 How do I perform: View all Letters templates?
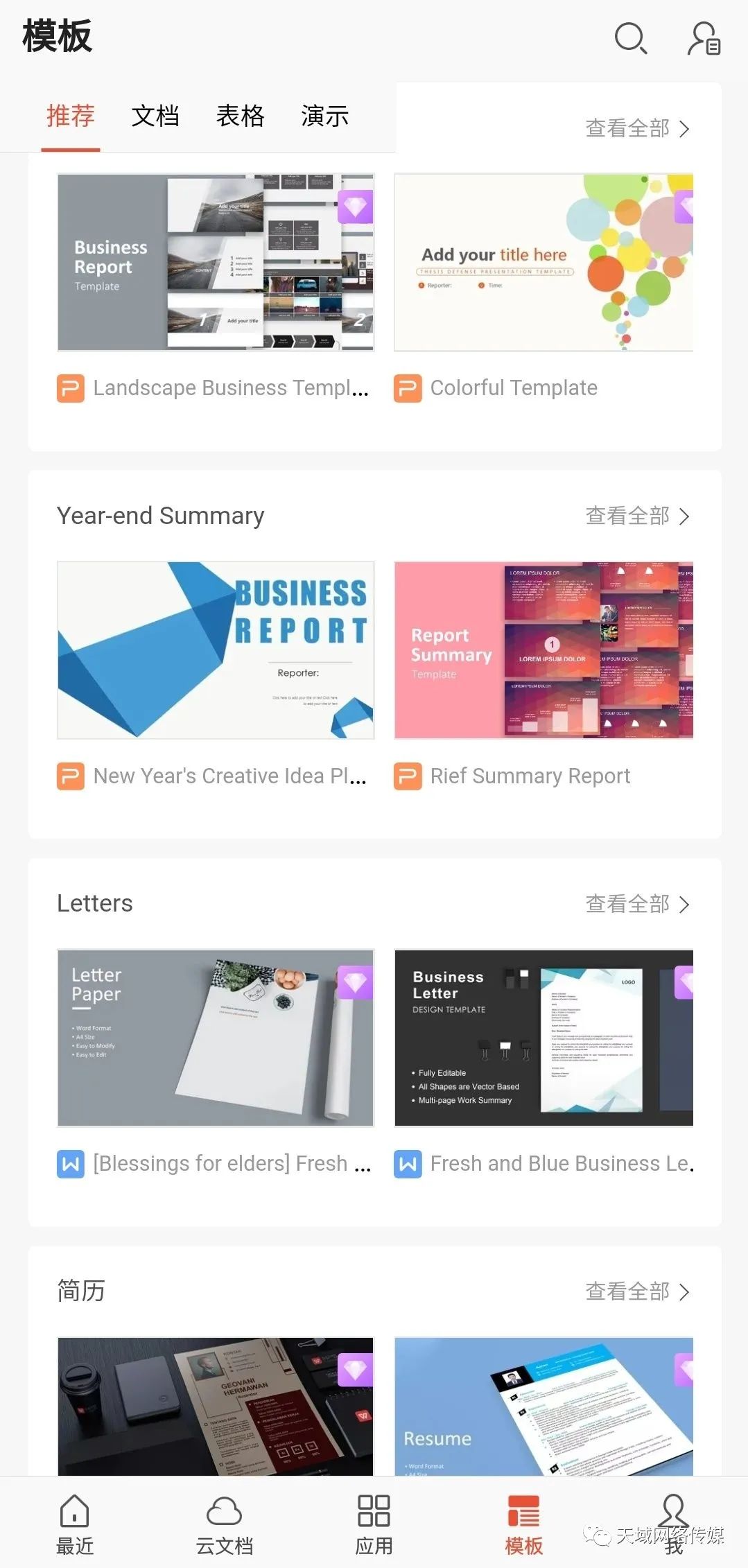coord(637,904)
